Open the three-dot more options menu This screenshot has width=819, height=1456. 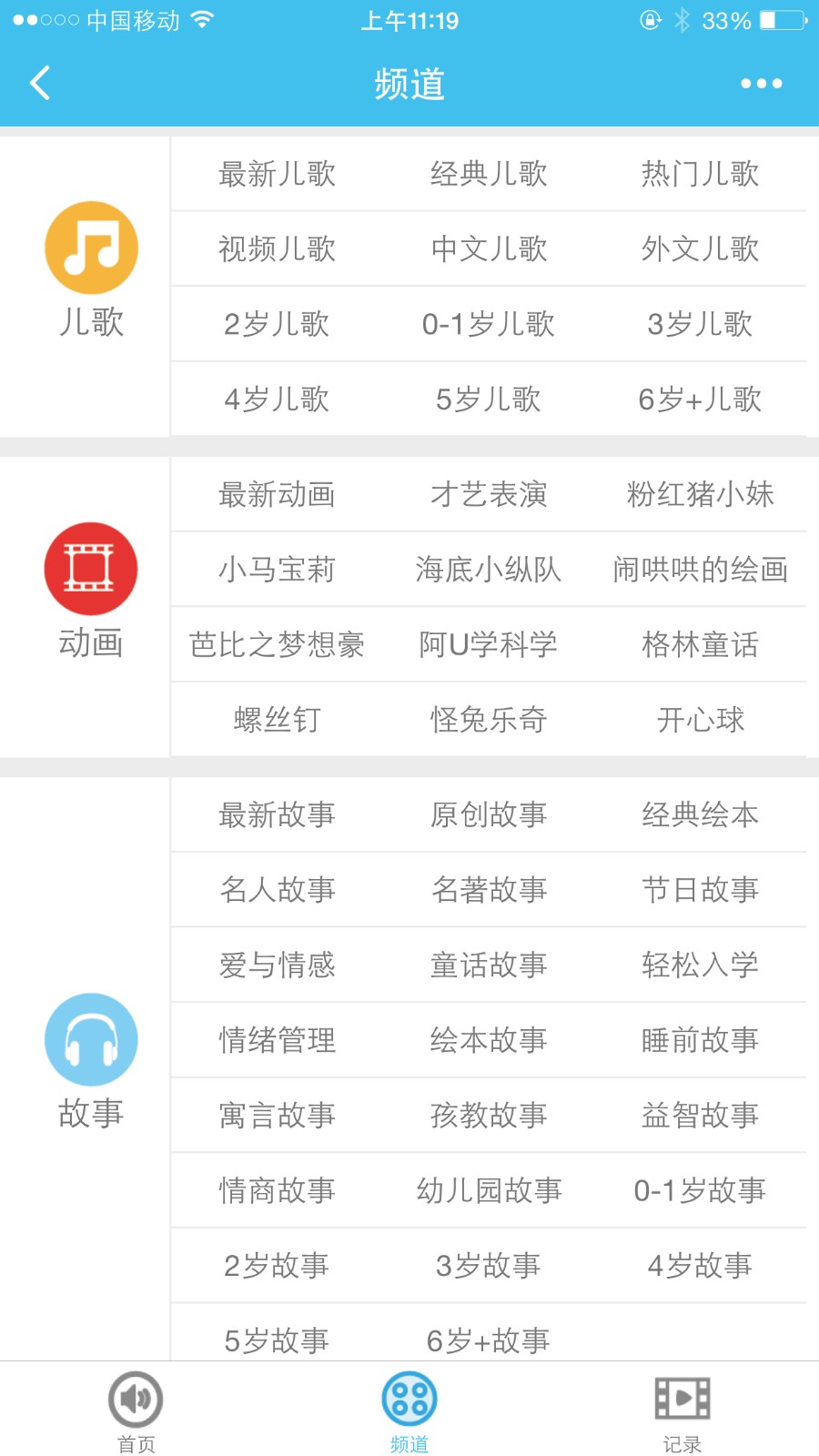click(761, 84)
